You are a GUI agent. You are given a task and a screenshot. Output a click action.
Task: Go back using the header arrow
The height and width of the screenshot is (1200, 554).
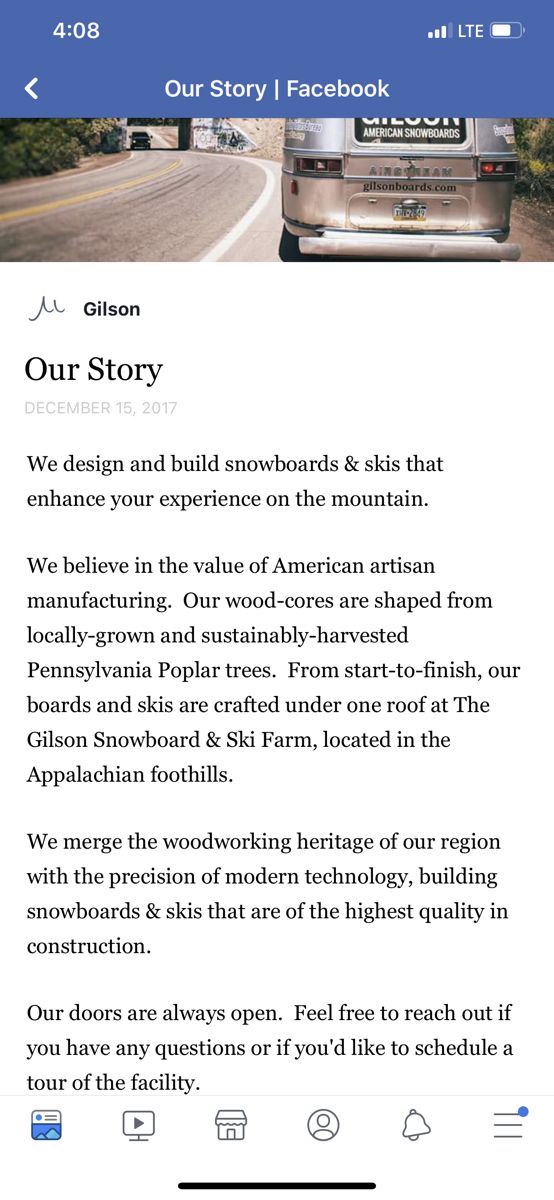coord(32,89)
